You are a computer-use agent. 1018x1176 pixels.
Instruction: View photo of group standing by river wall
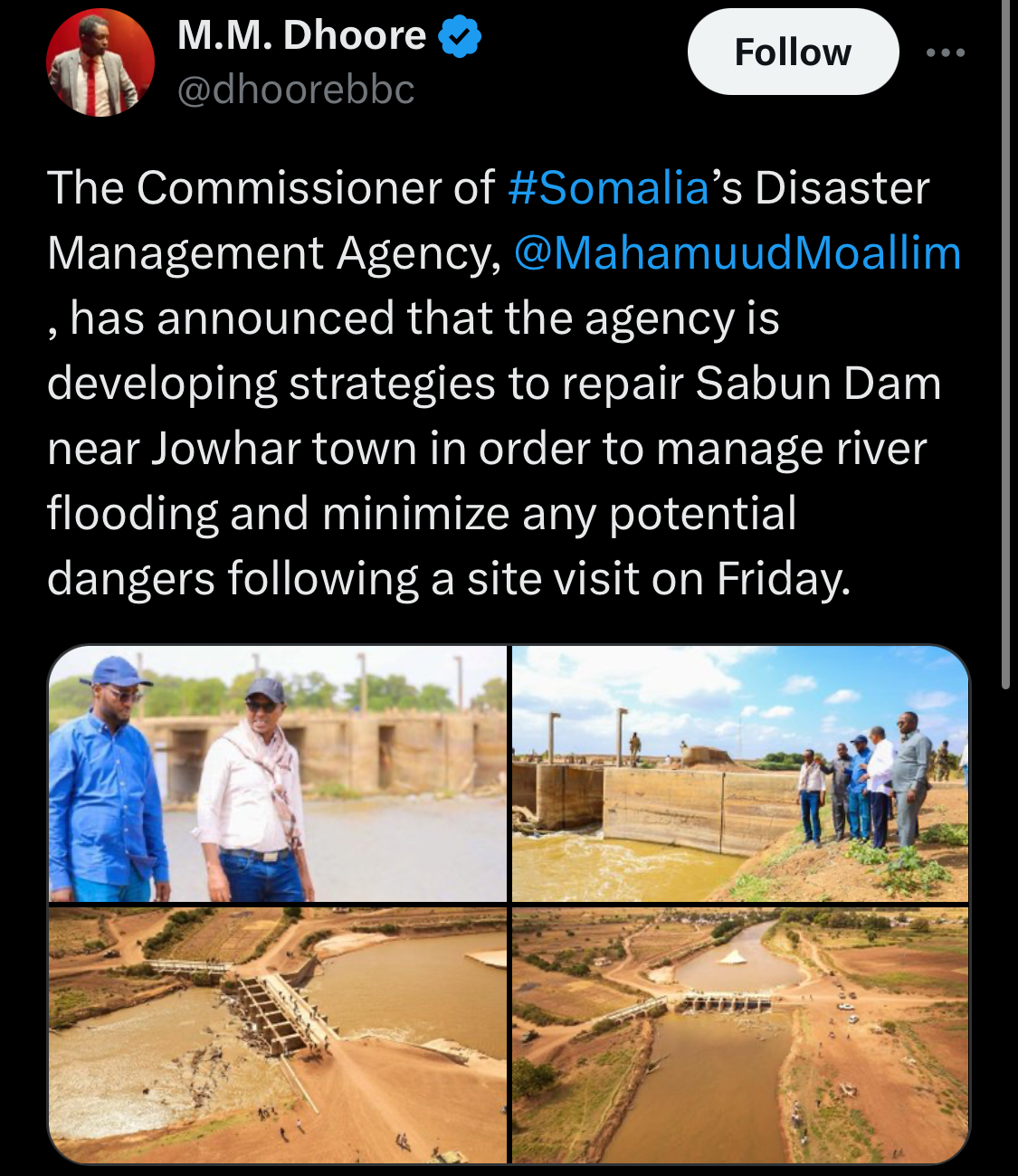[740, 773]
